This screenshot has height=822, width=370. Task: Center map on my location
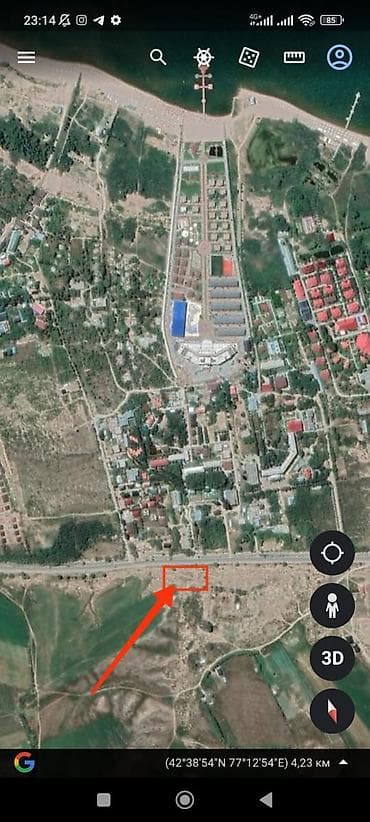coord(332,553)
